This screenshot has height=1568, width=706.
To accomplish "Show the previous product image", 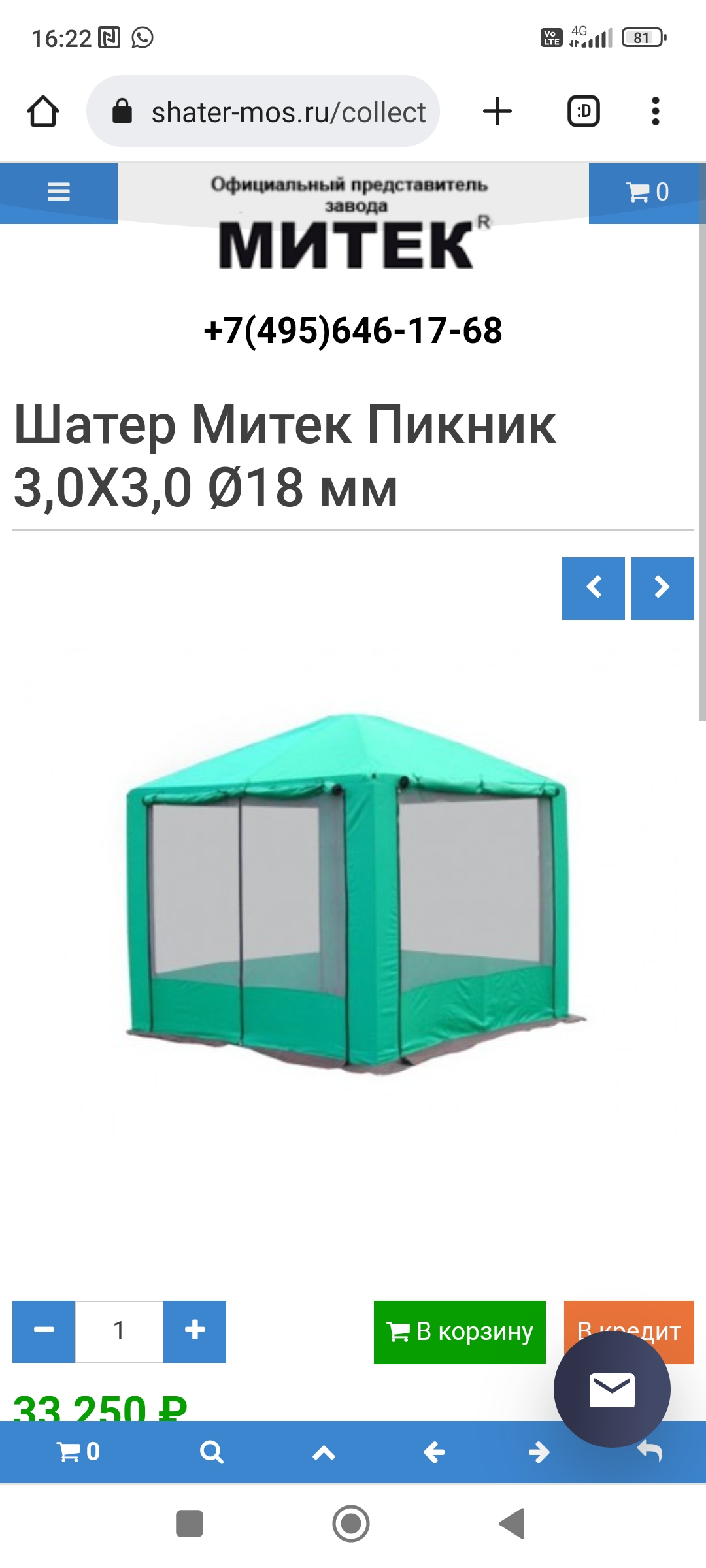I will point(593,588).
